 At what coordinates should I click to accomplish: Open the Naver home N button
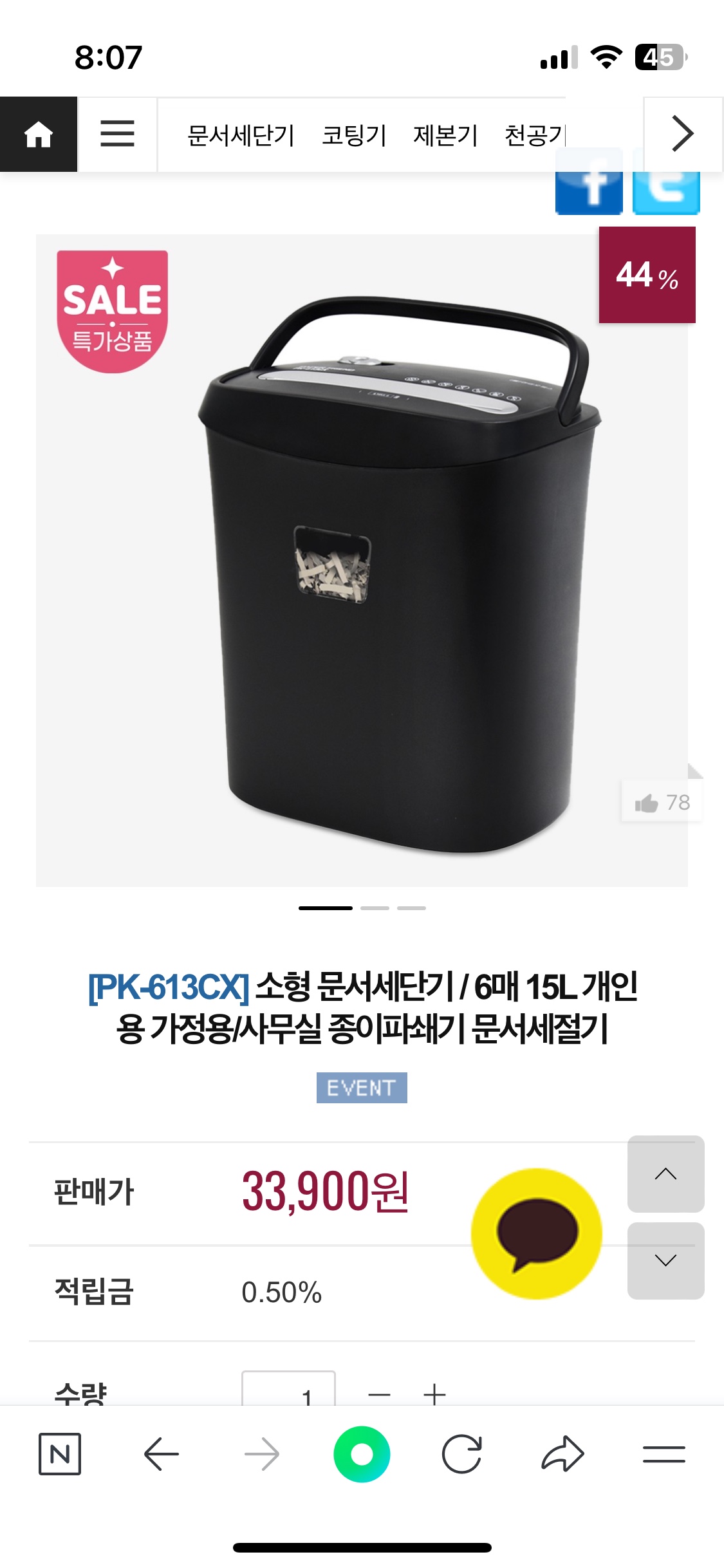(x=60, y=1454)
